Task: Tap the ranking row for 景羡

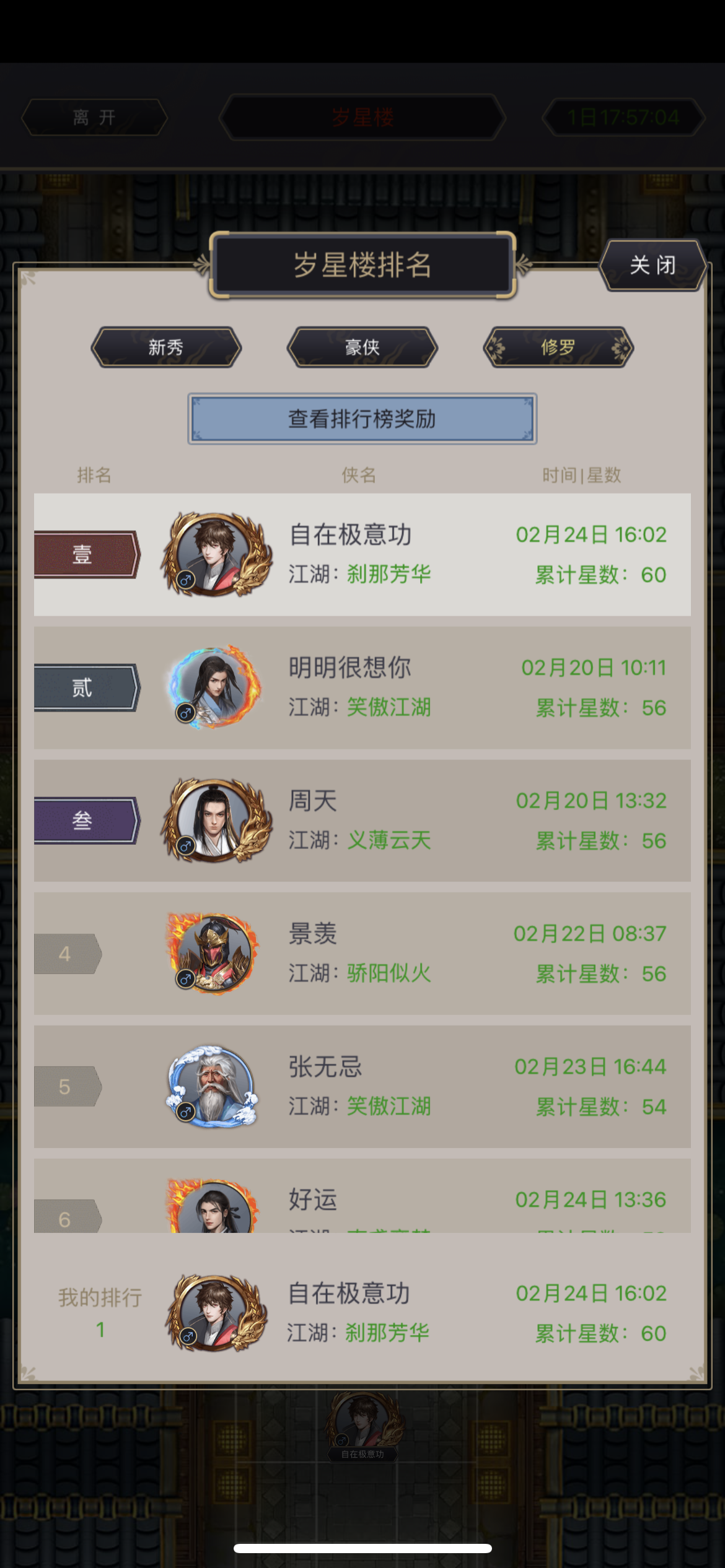Action: pyautogui.click(x=362, y=954)
